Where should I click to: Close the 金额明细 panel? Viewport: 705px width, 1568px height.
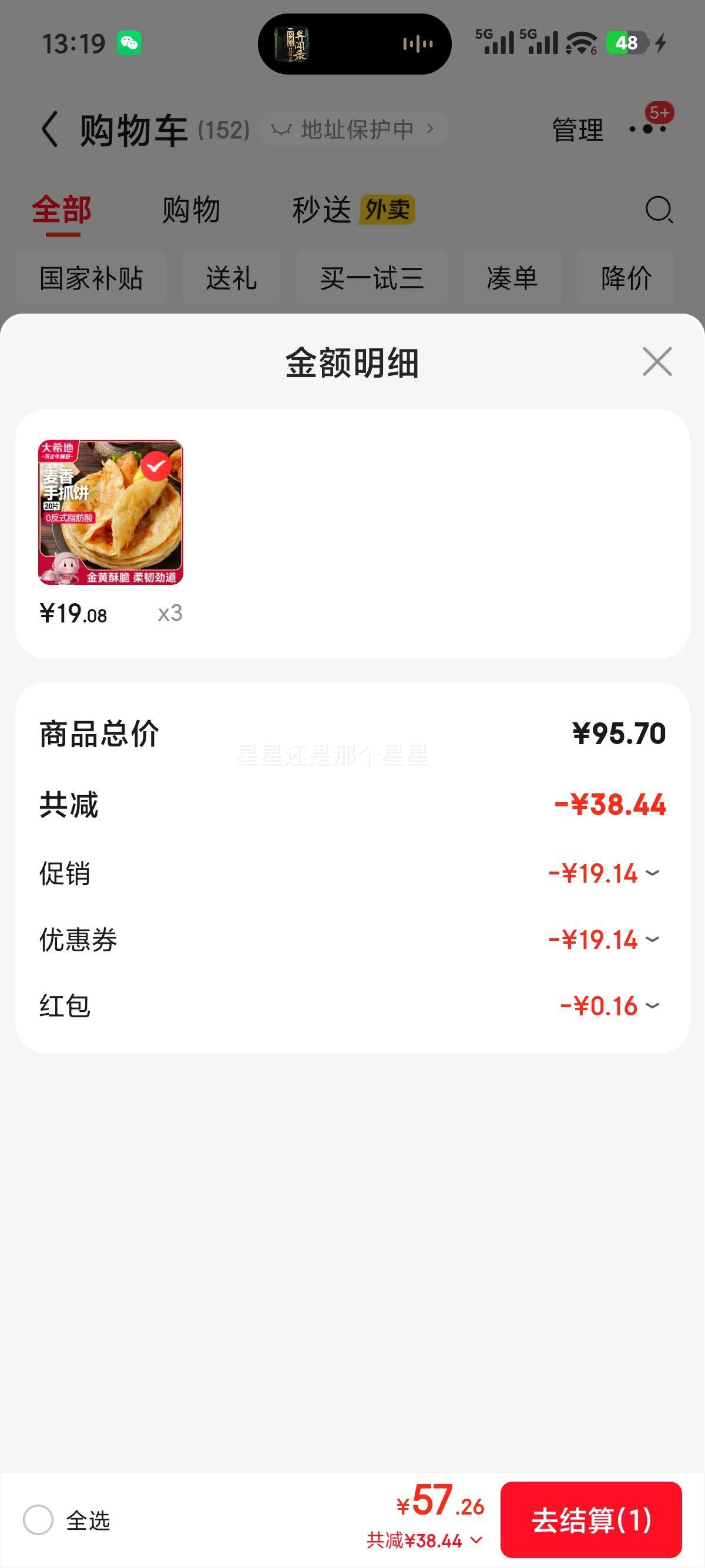[x=657, y=362]
